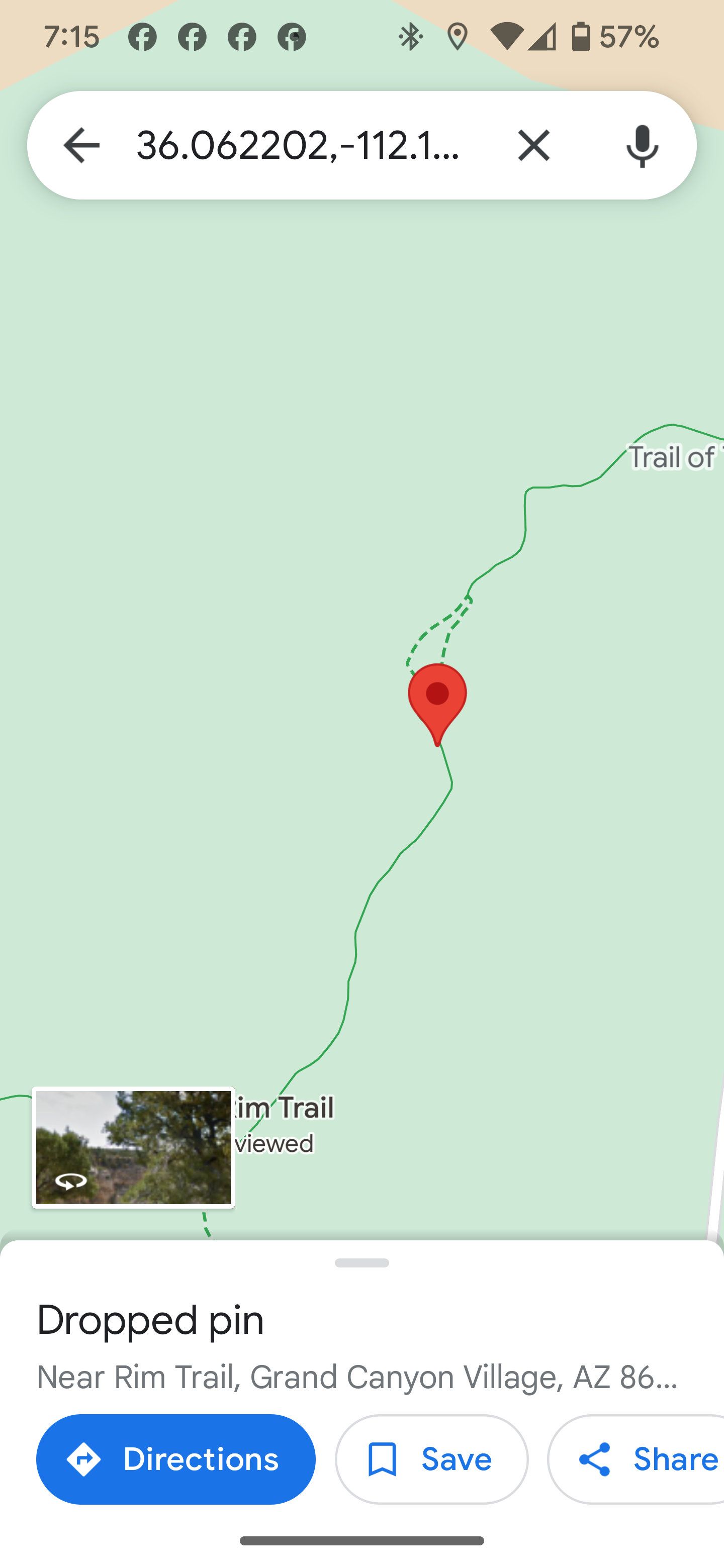Tap the Share icon next to Share label
Screen dimensions: 724x1568
tap(595, 1459)
